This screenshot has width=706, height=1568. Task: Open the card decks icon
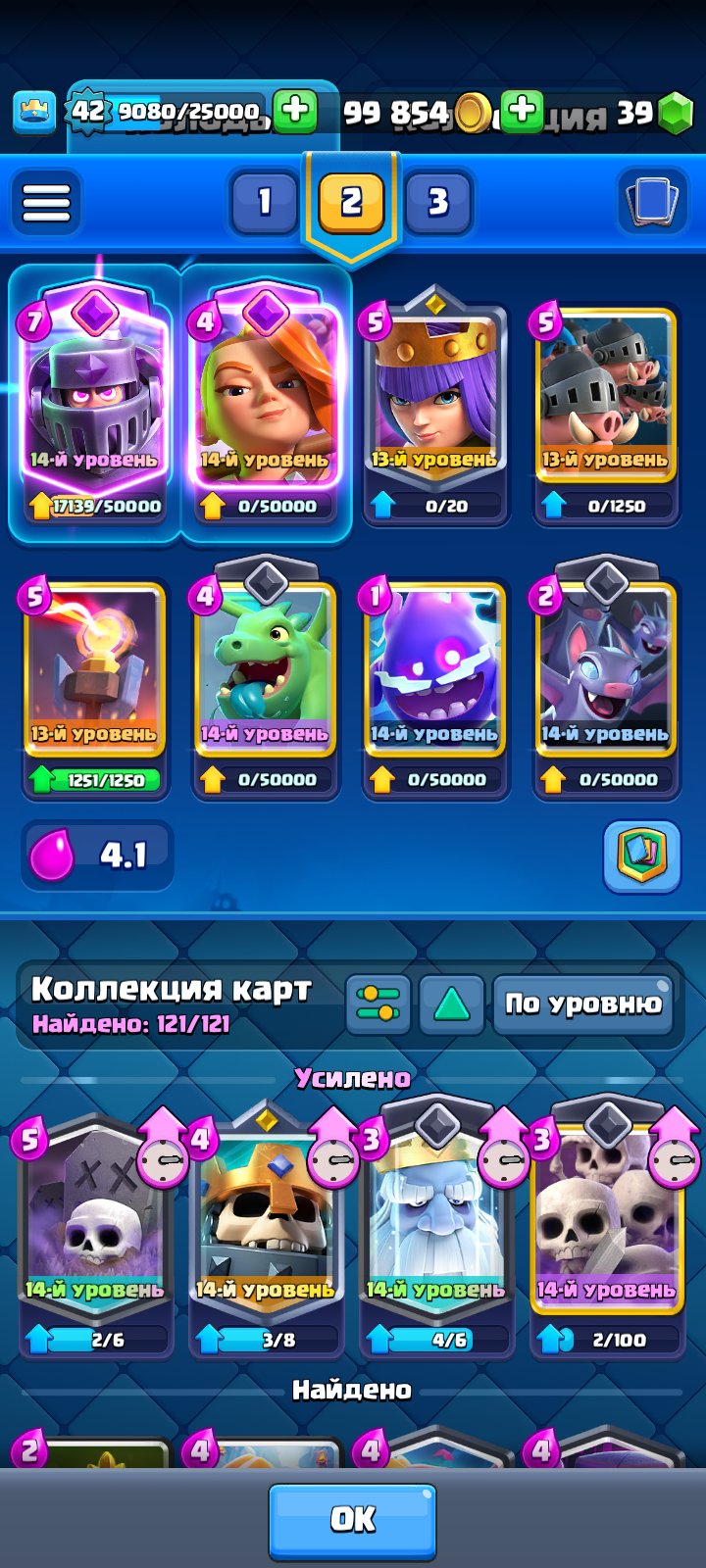653,201
